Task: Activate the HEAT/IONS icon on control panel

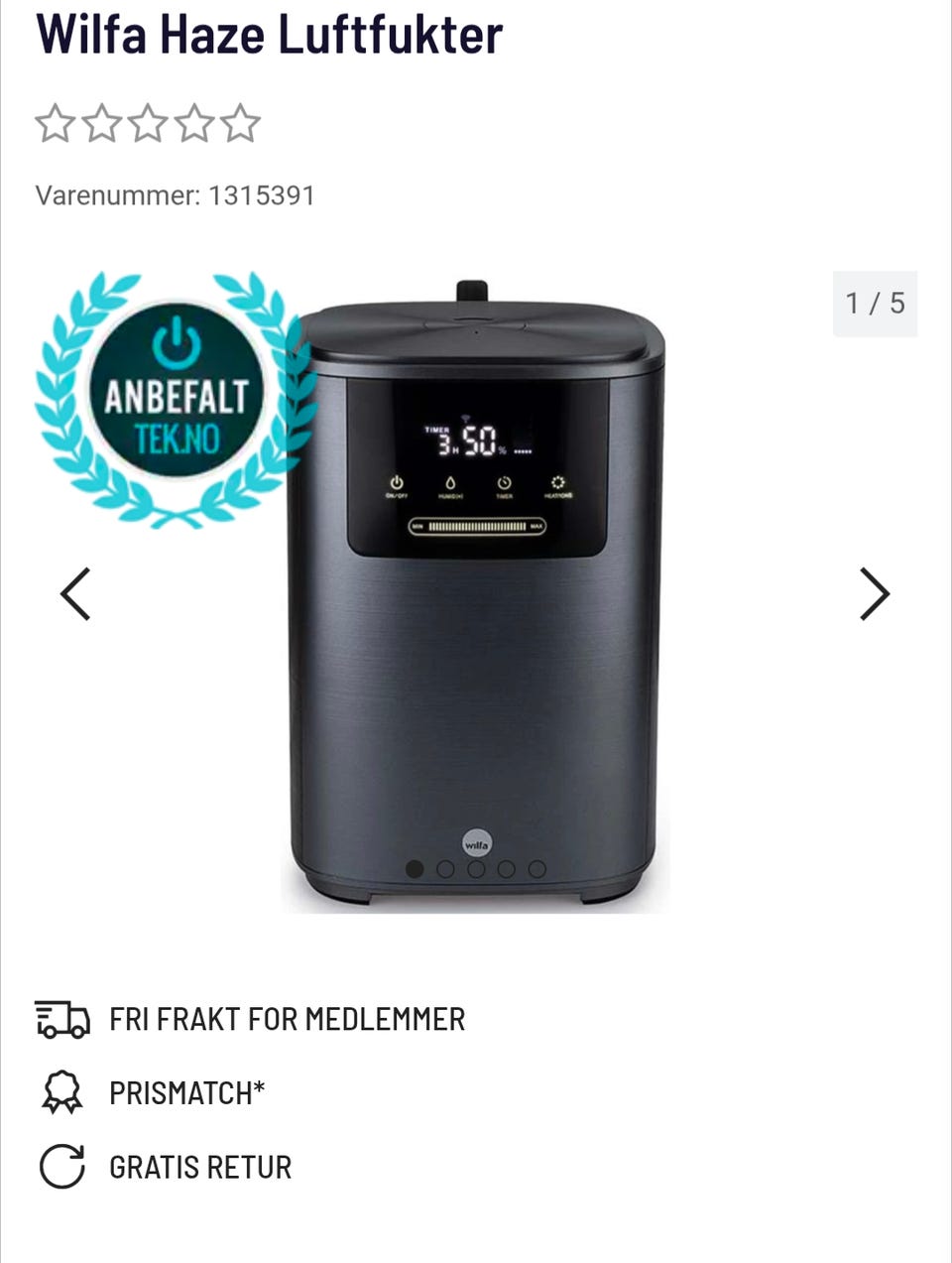Action: (557, 482)
